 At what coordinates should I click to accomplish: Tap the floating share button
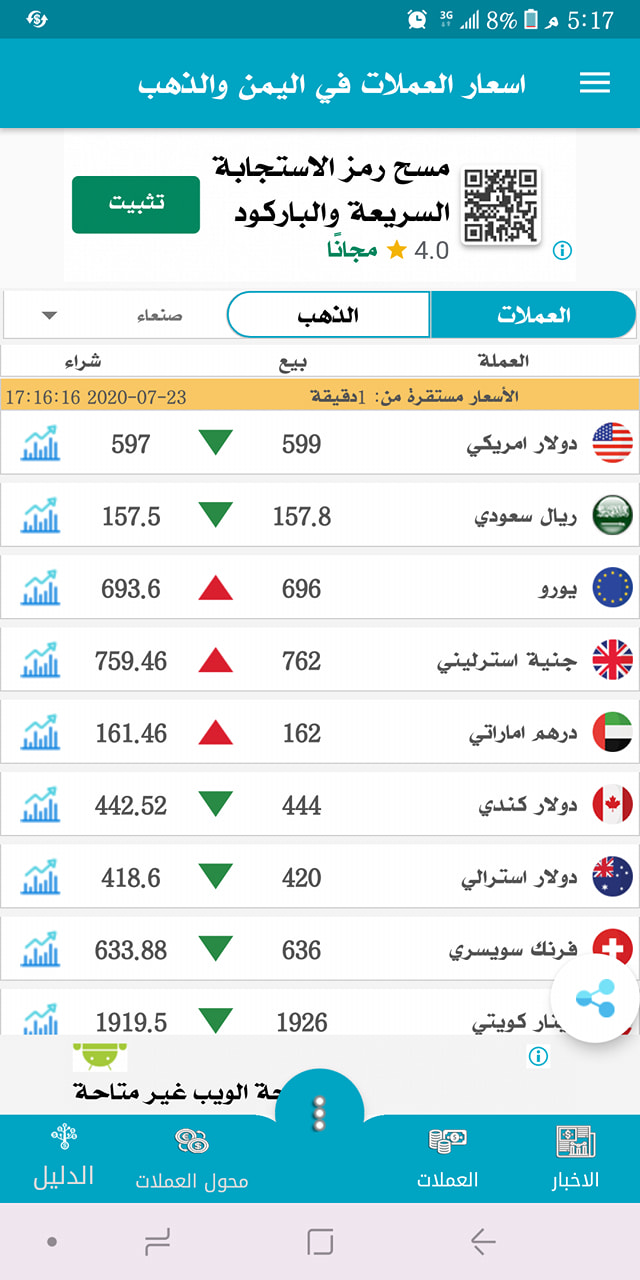(596, 999)
